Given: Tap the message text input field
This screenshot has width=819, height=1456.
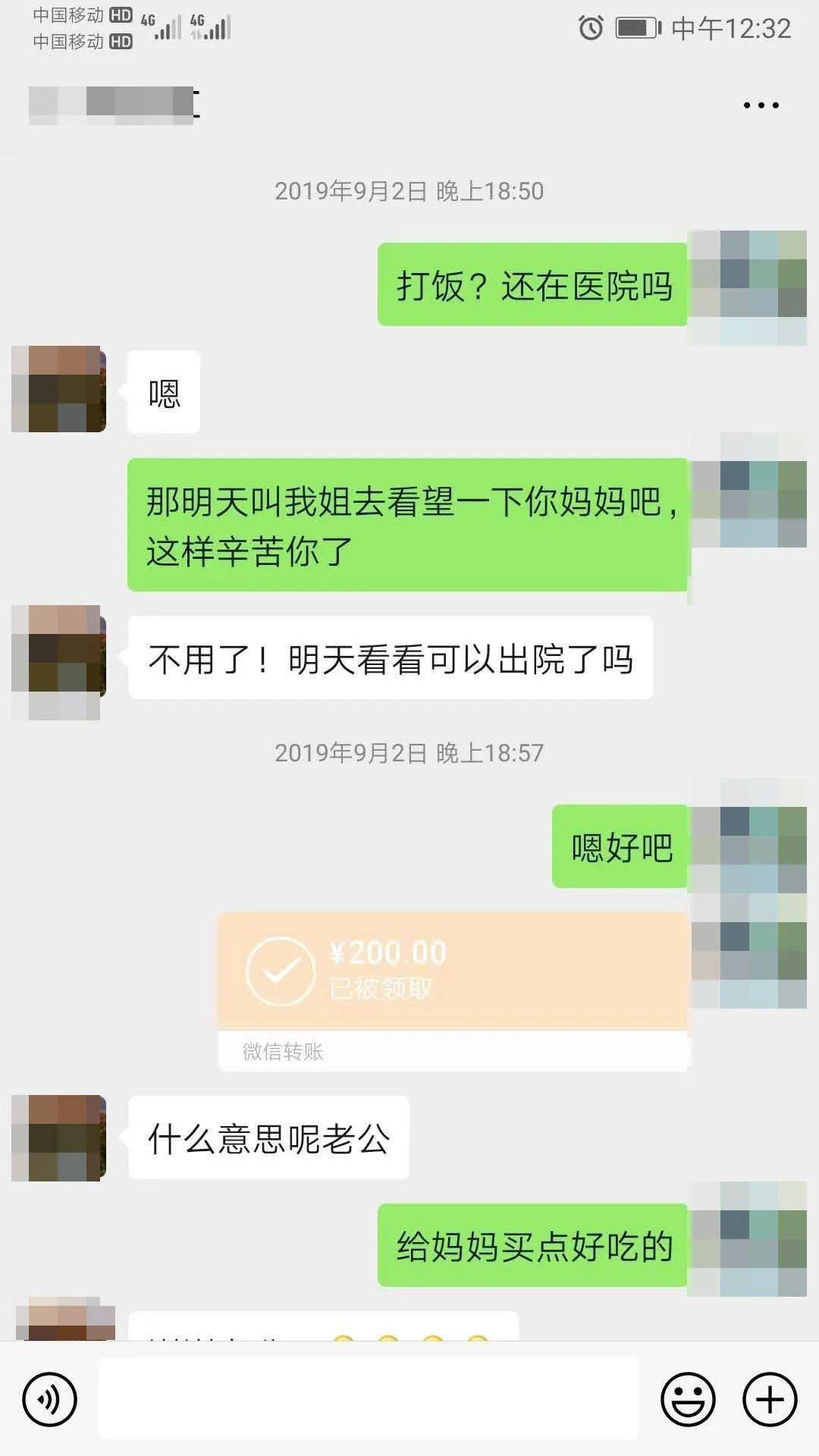Looking at the screenshot, I should click(368, 1398).
